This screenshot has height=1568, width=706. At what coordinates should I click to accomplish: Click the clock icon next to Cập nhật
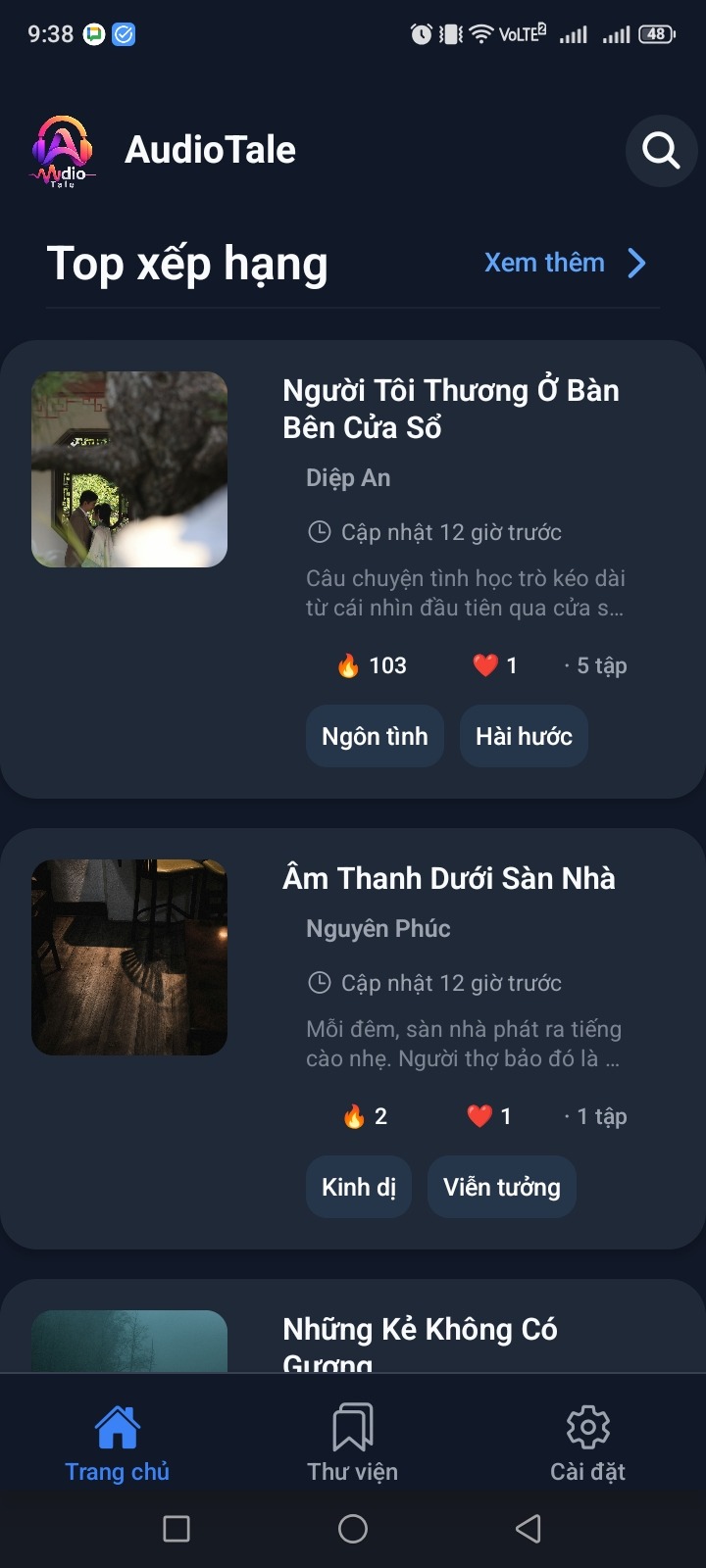coord(318,532)
